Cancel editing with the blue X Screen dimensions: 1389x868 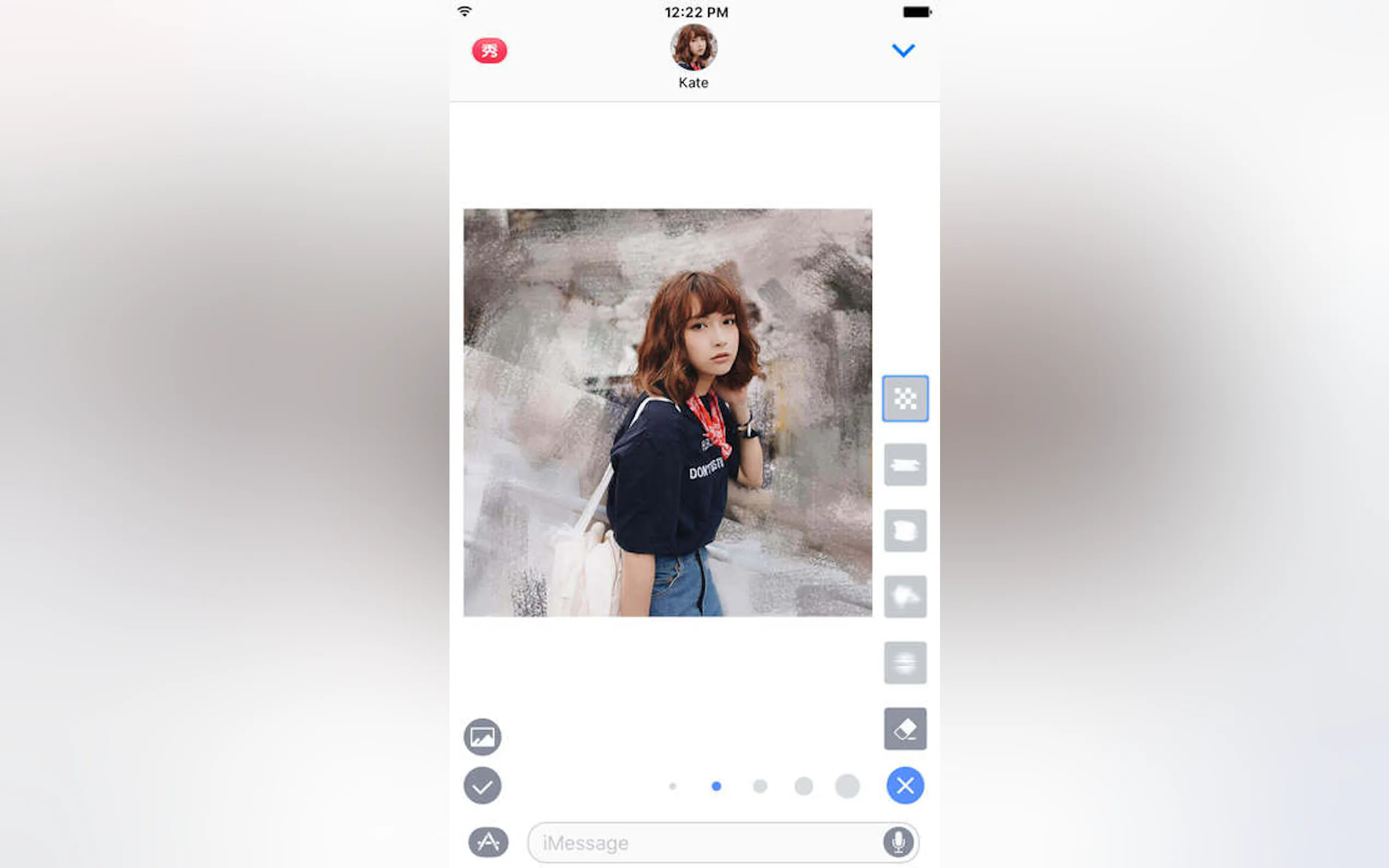(x=905, y=785)
